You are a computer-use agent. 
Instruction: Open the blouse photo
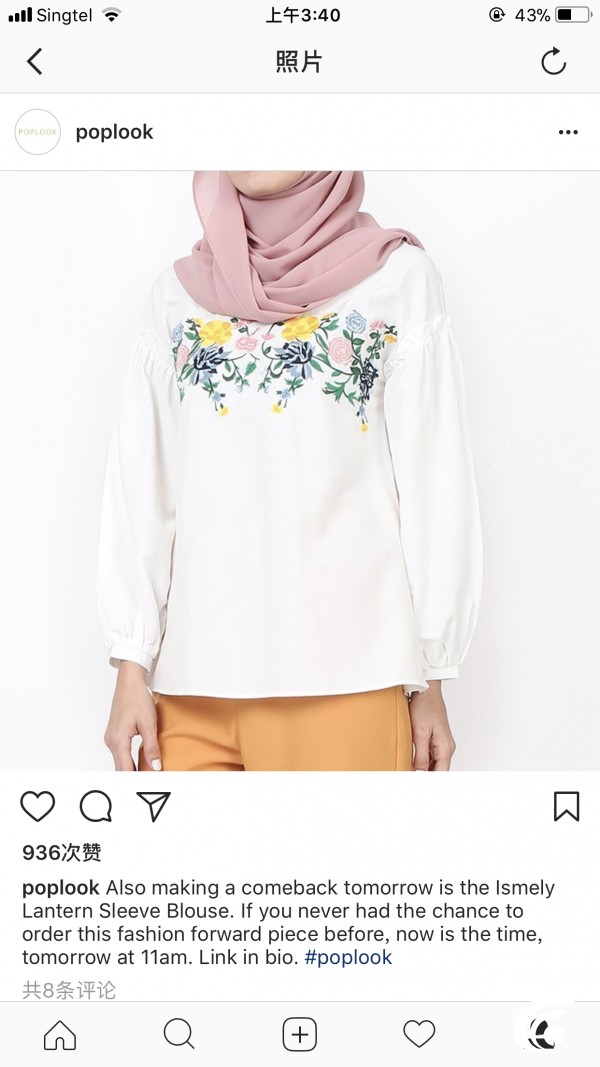[300, 471]
